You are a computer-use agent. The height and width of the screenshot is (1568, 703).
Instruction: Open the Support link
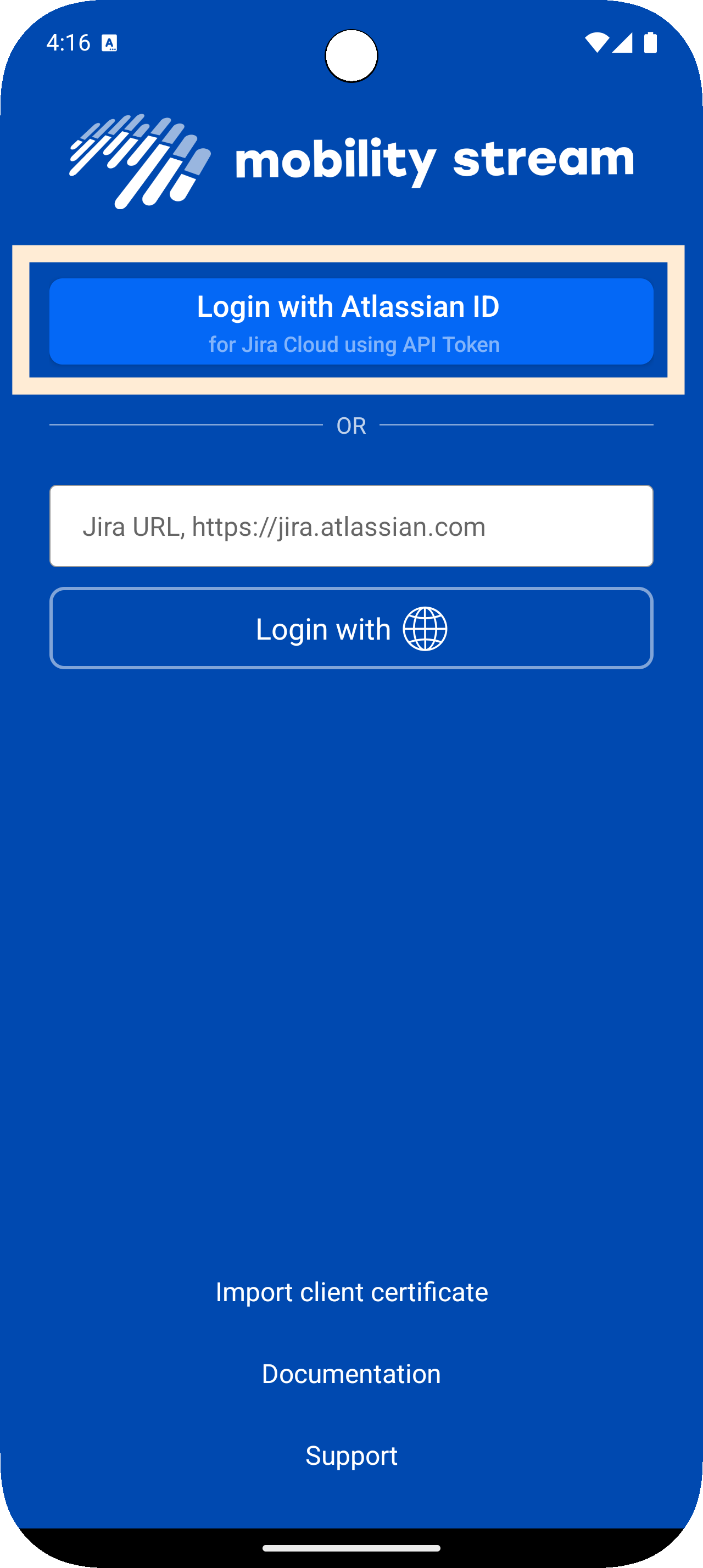tap(351, 1455)
